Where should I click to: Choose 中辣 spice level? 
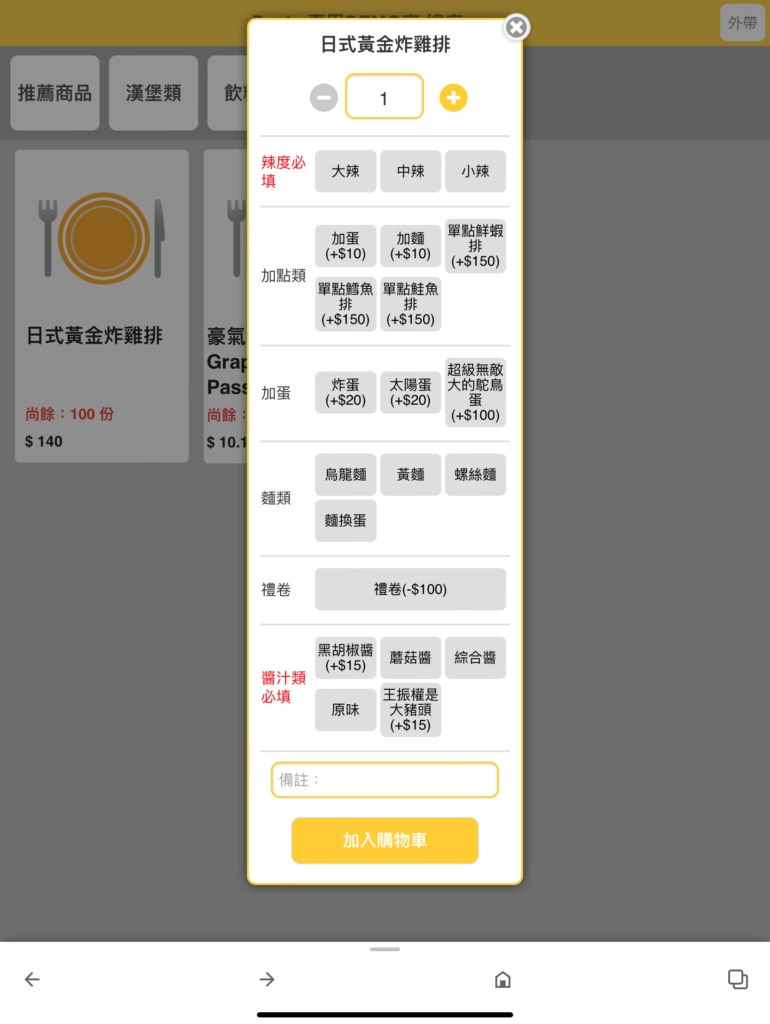410,171
